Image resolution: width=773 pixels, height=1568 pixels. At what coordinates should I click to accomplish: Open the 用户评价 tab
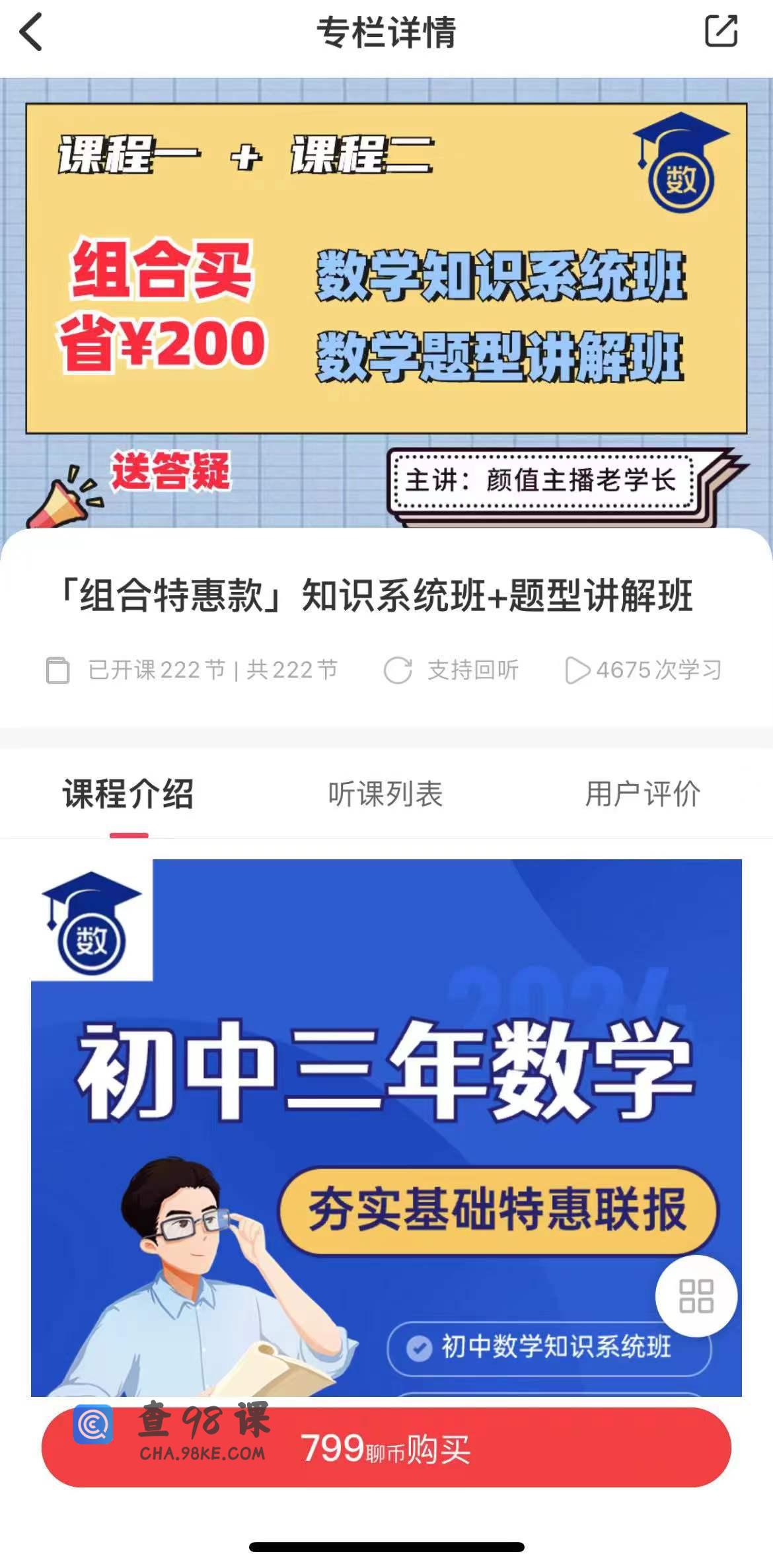[642, 794]
